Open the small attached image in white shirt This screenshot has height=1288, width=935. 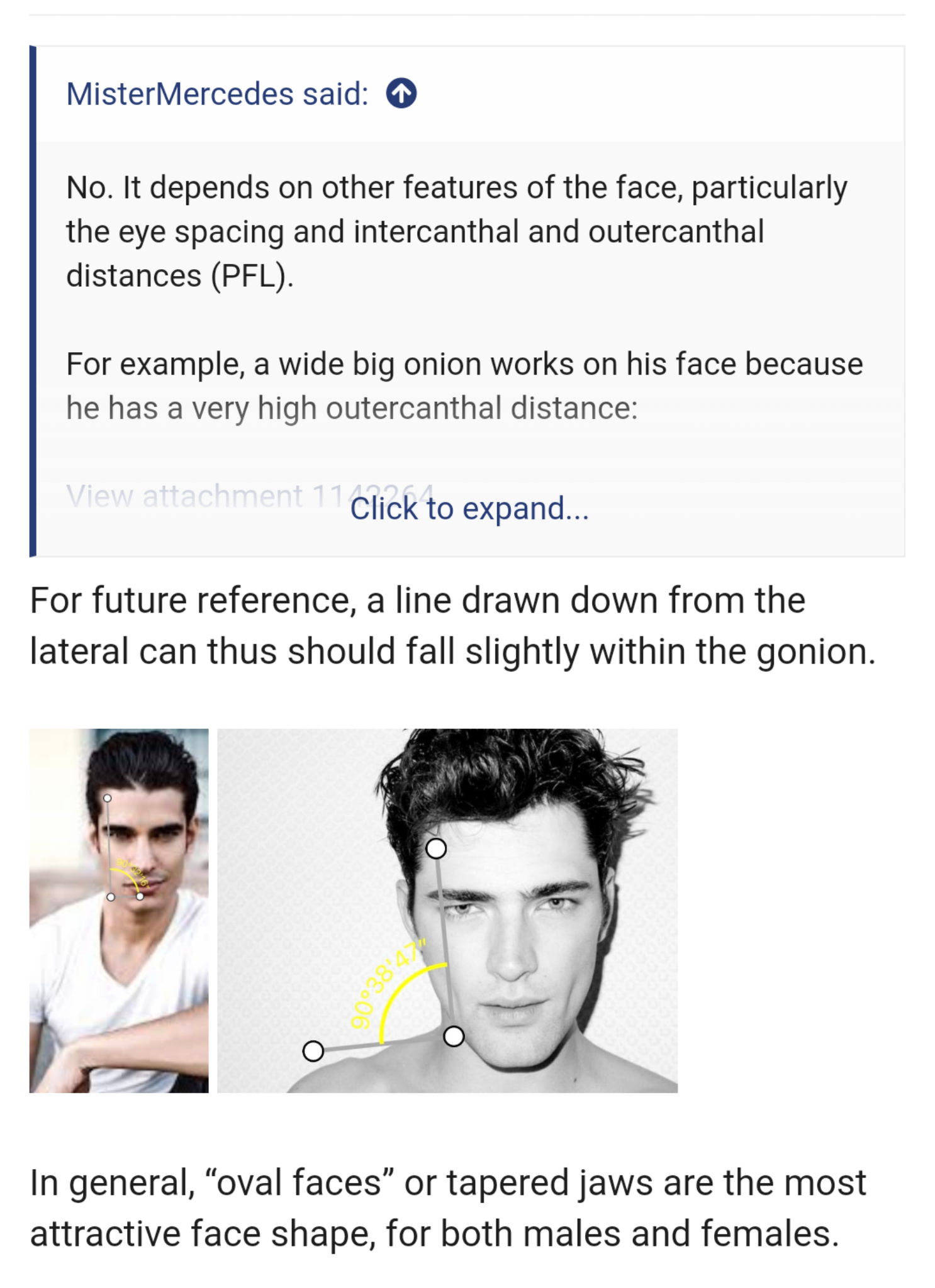[x=119, y=910]
